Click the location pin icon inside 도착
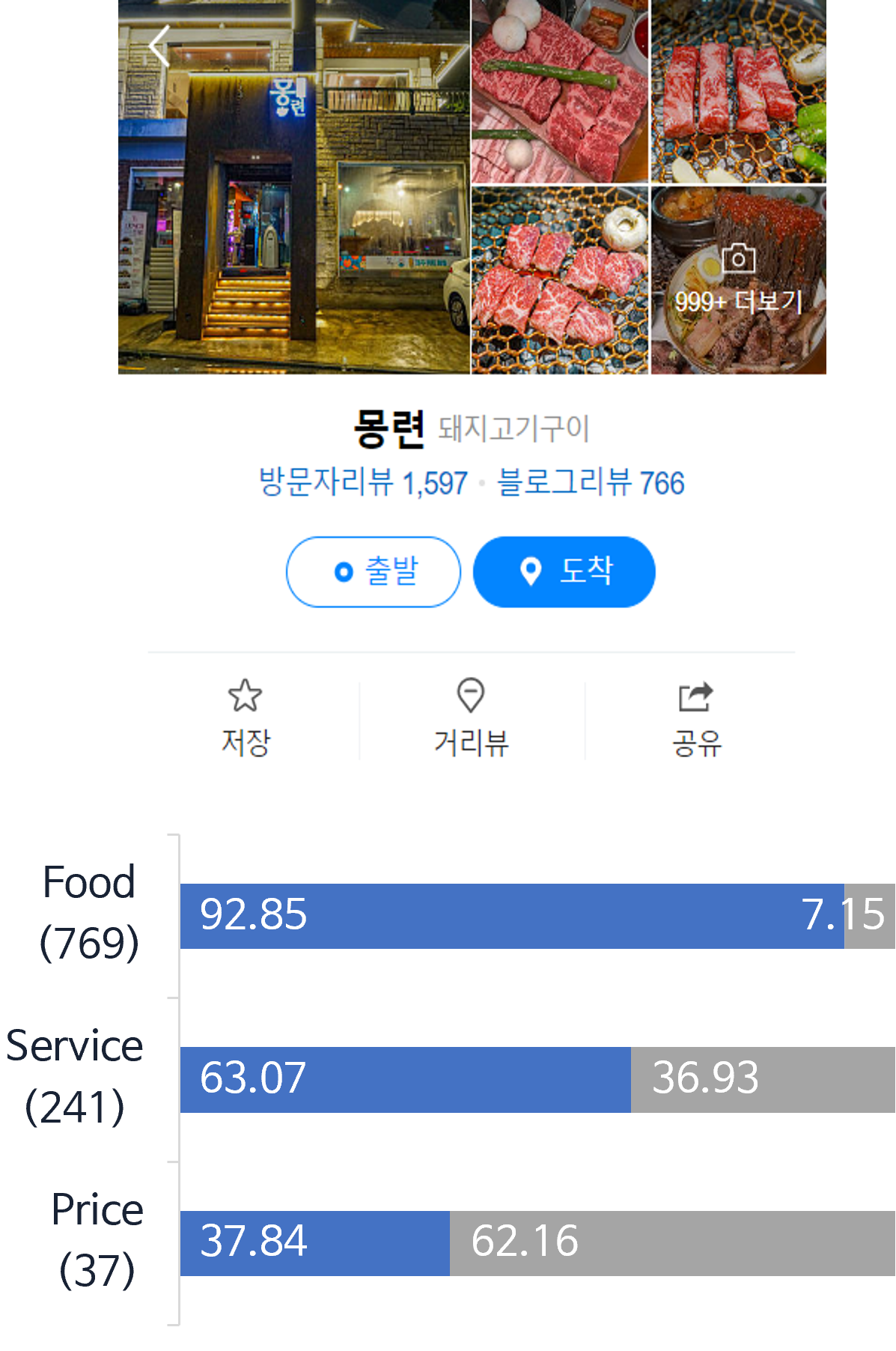896x1351 pixels. tap(531, 571)
